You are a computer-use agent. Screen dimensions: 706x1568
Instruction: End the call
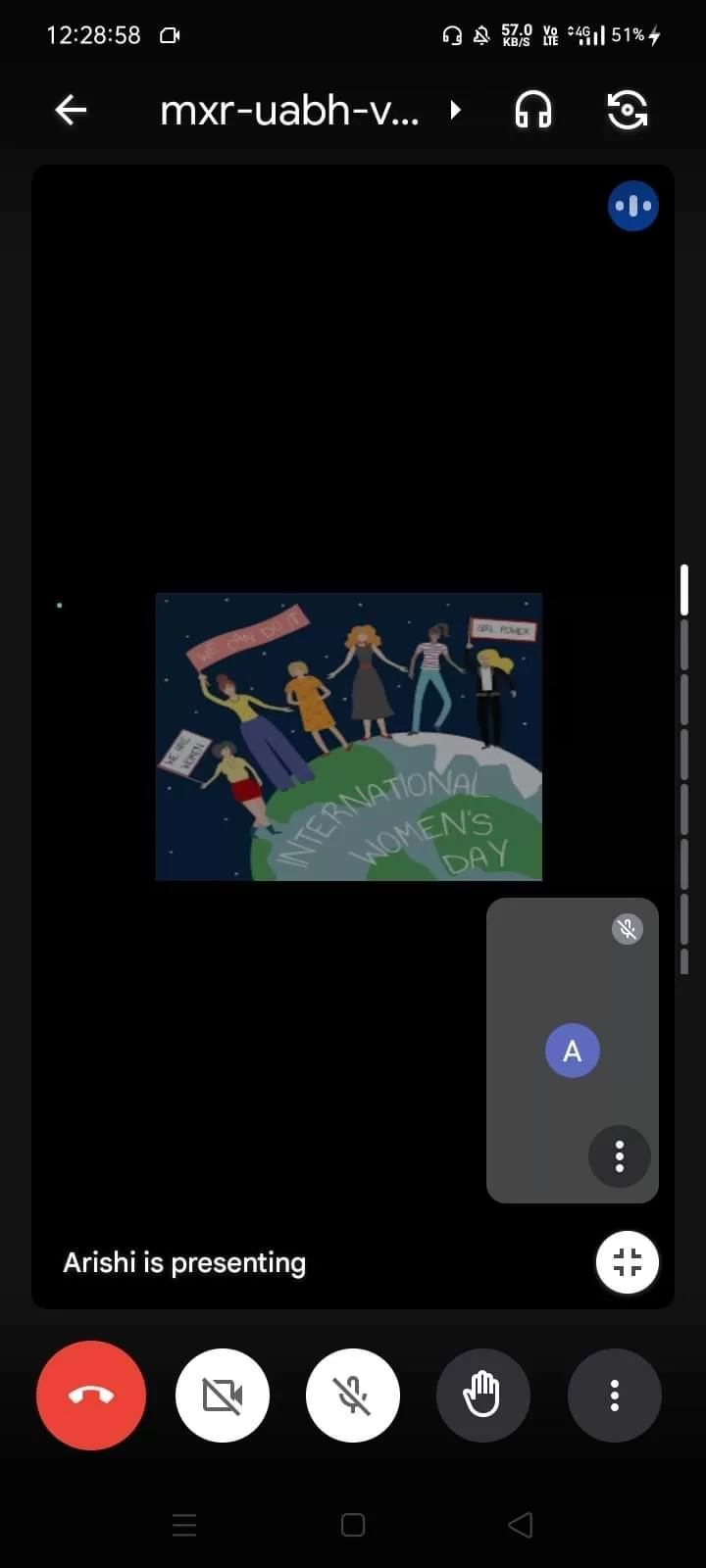click(x=91, y=1395)
